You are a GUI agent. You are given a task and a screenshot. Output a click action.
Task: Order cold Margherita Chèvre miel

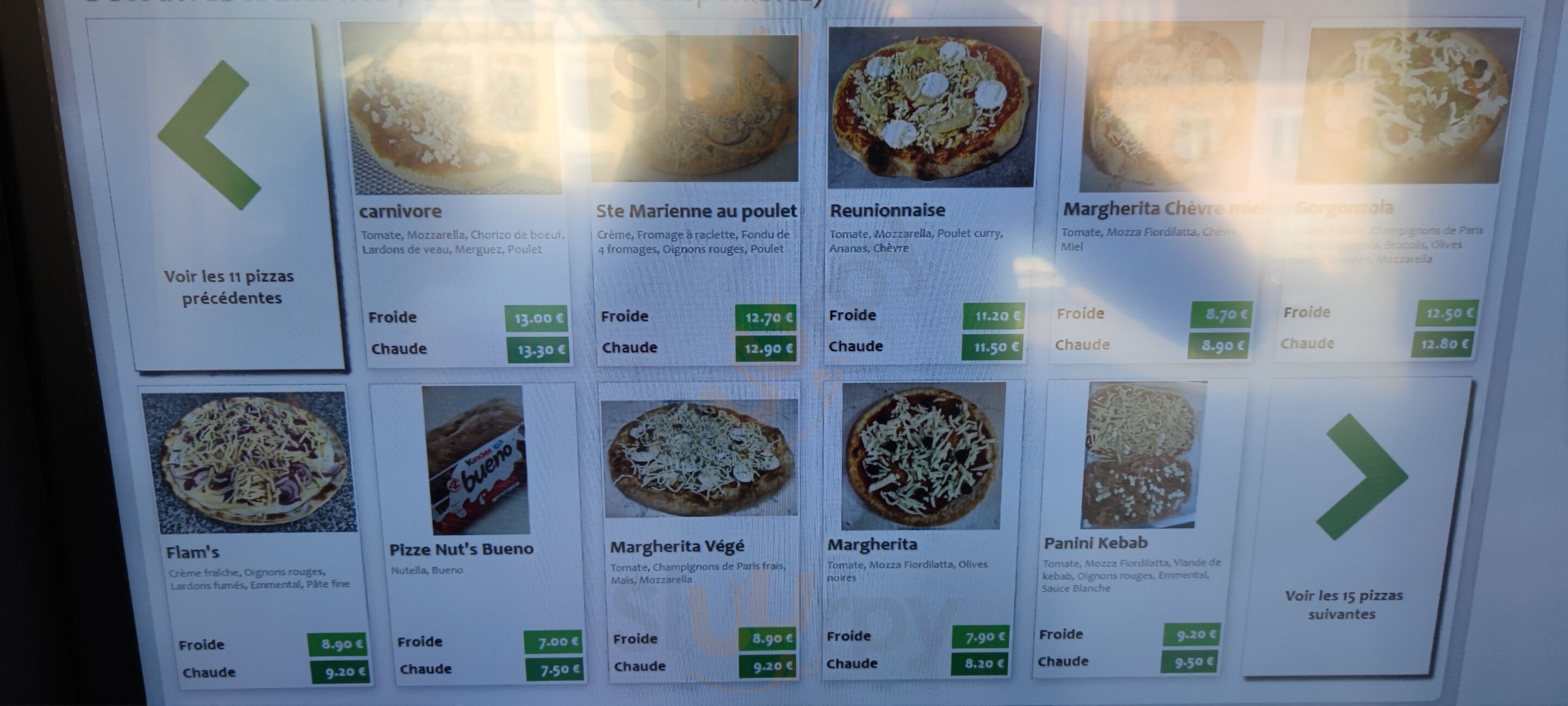(x=1222, y=314)
